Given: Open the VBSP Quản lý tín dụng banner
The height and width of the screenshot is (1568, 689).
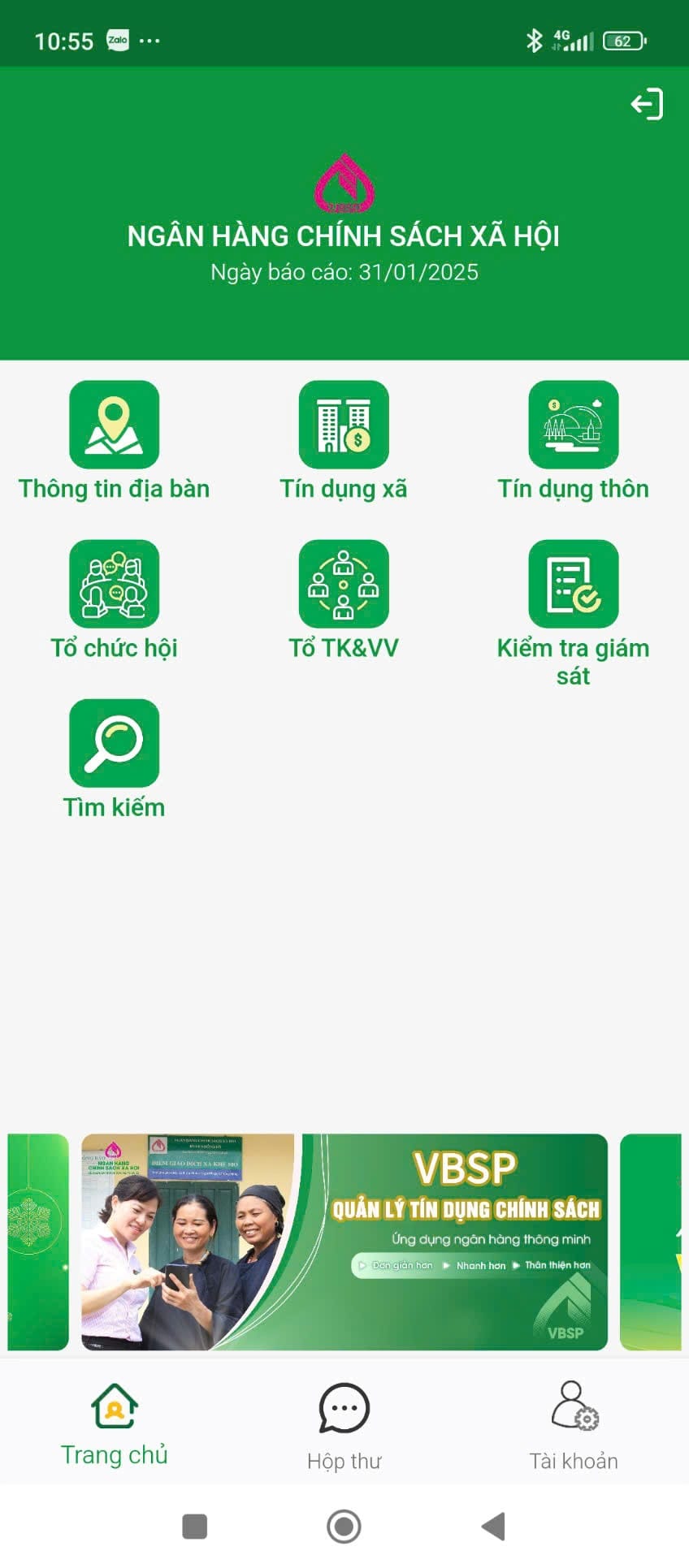Looking at the screenshot, I should (344, 1242).
